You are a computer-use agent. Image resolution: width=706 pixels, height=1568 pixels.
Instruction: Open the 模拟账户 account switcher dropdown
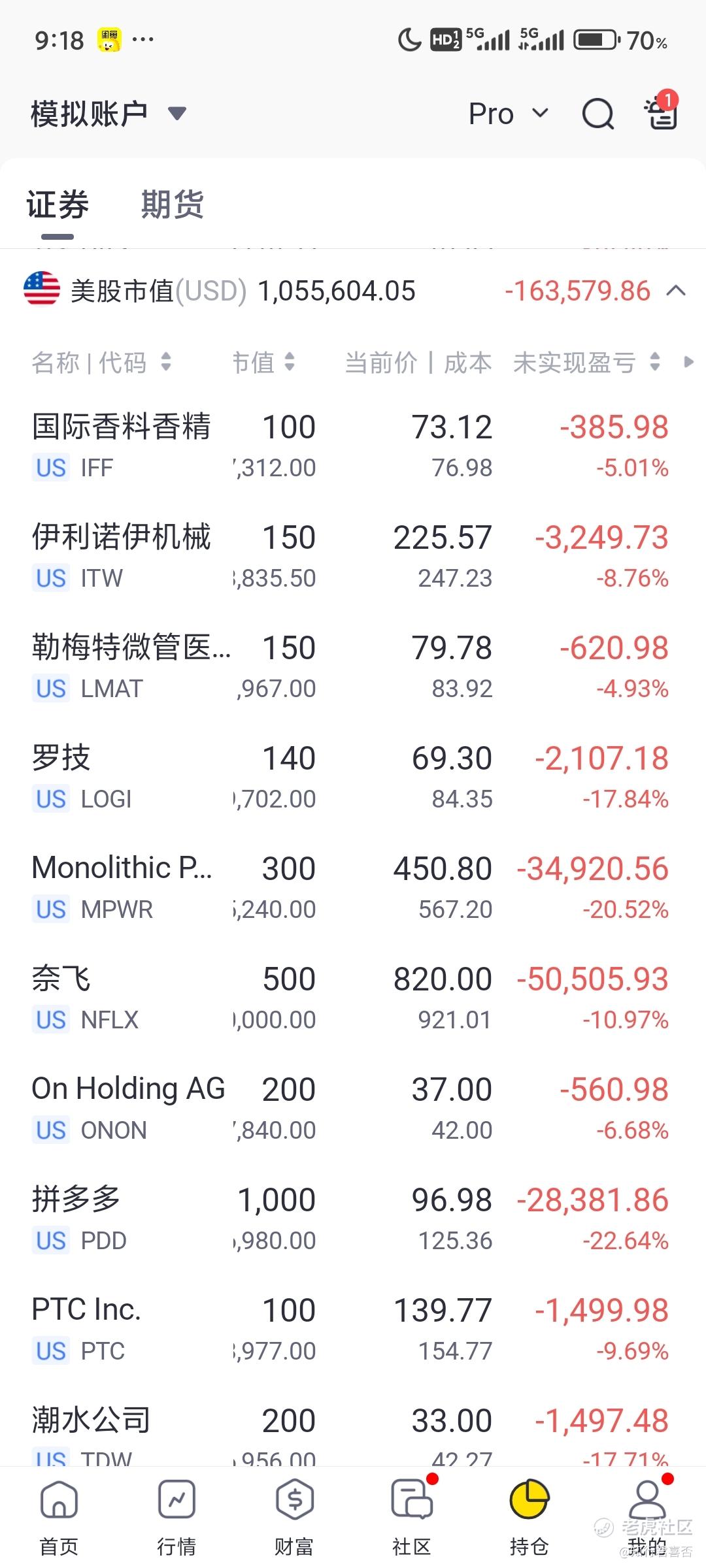109,114
